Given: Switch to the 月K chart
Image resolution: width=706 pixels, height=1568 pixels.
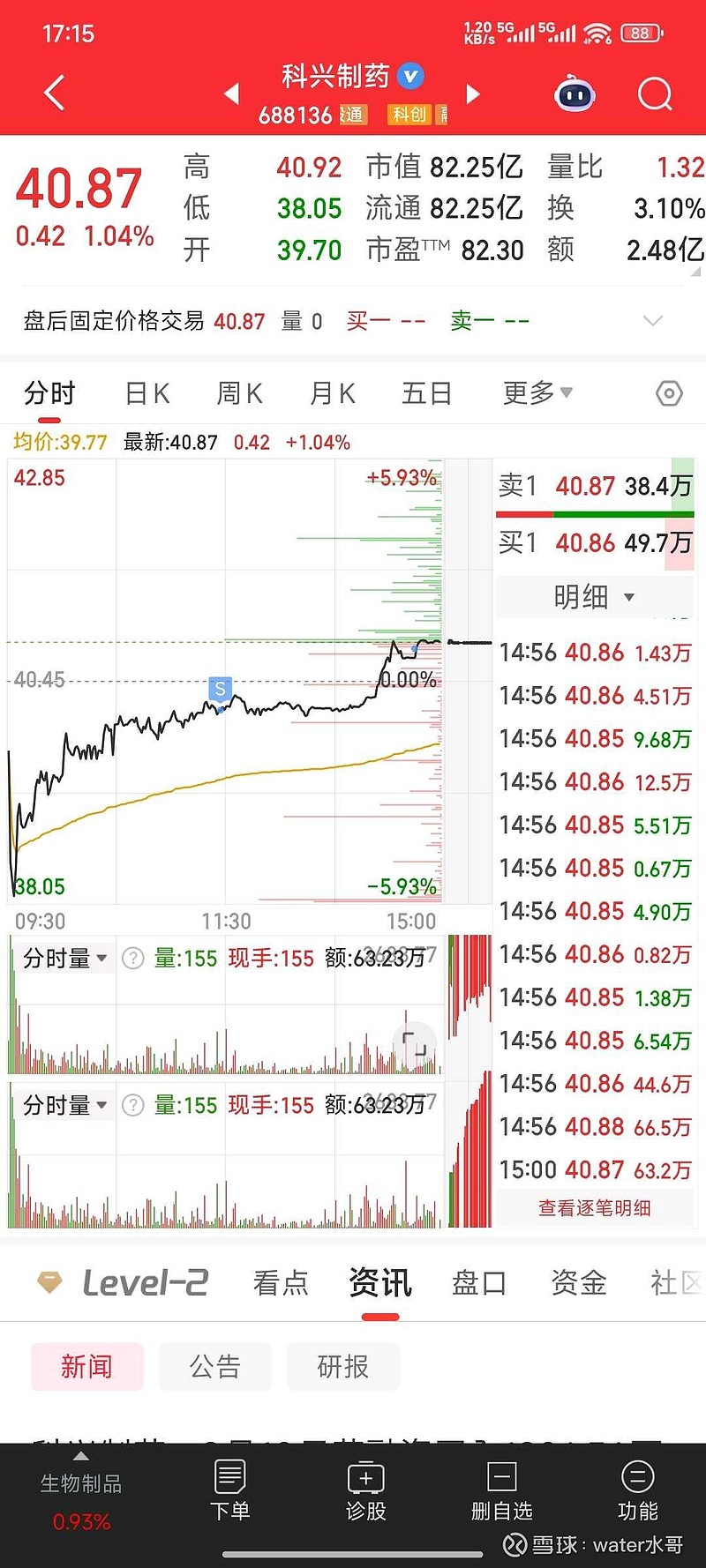Looking at the screenshot, I should [x=333, y=393].
